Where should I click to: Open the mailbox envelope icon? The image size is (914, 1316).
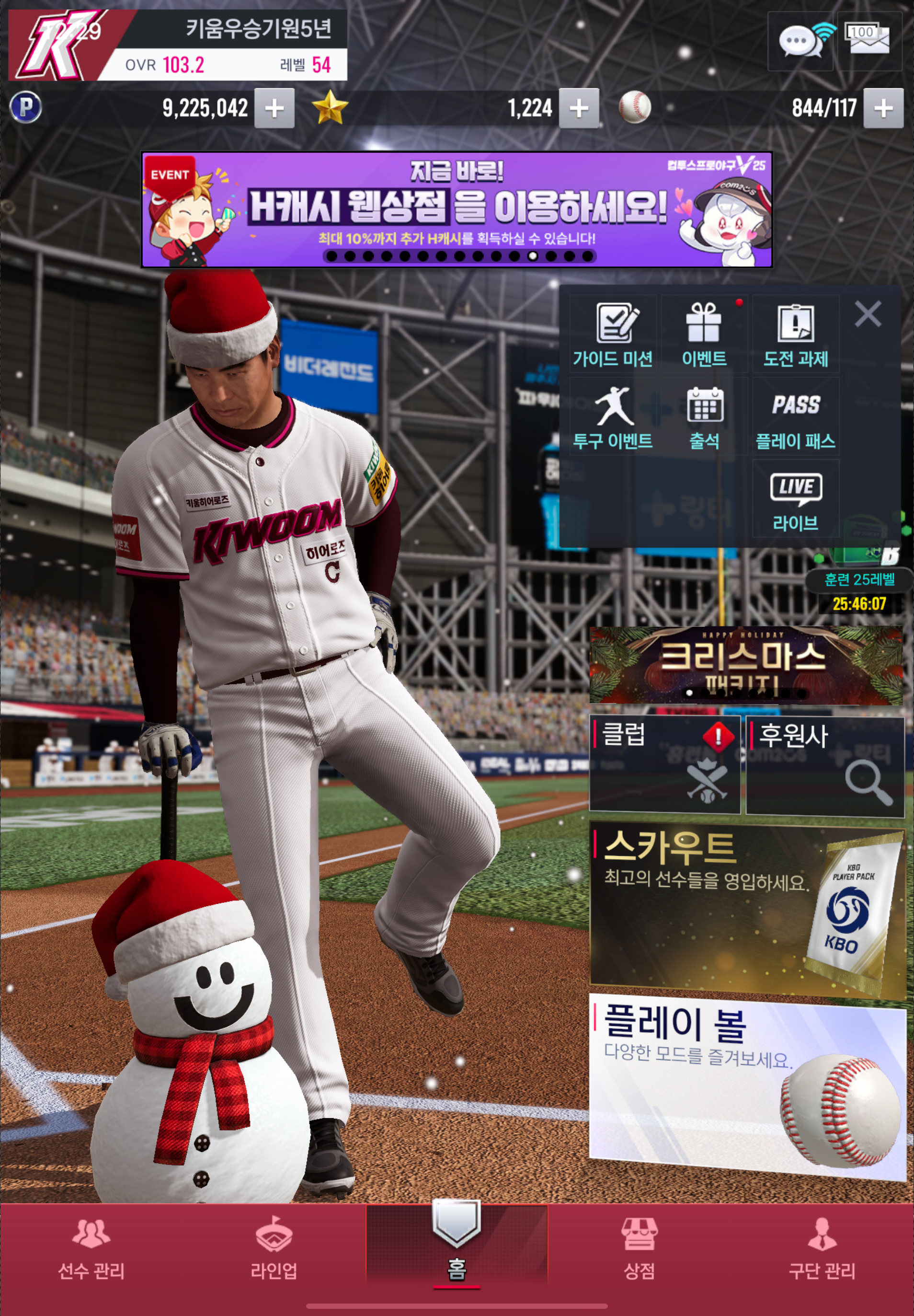[869, 40]
